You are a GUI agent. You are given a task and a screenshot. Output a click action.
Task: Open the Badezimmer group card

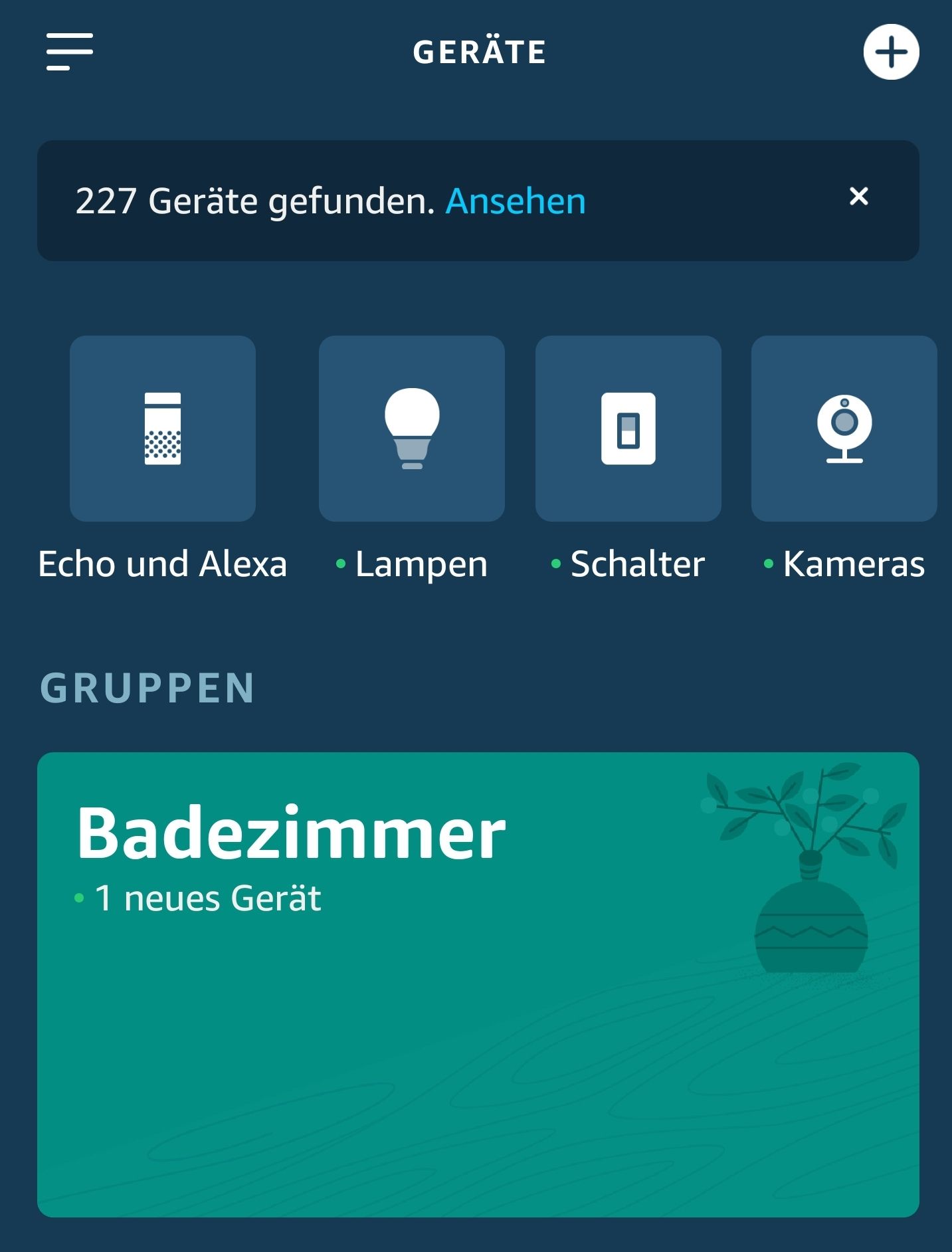tap(478, 984)
